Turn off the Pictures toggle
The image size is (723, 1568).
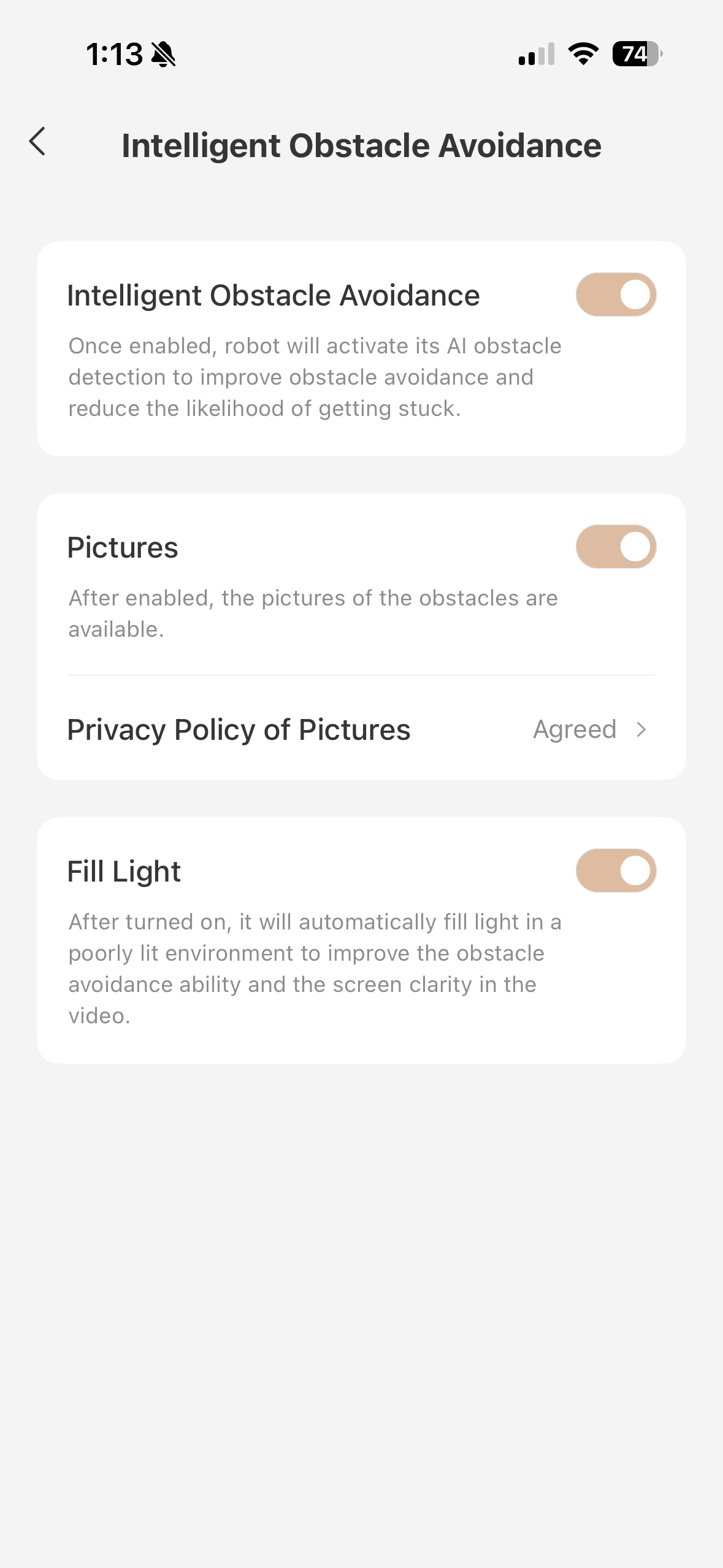click(x=615, y=547)
